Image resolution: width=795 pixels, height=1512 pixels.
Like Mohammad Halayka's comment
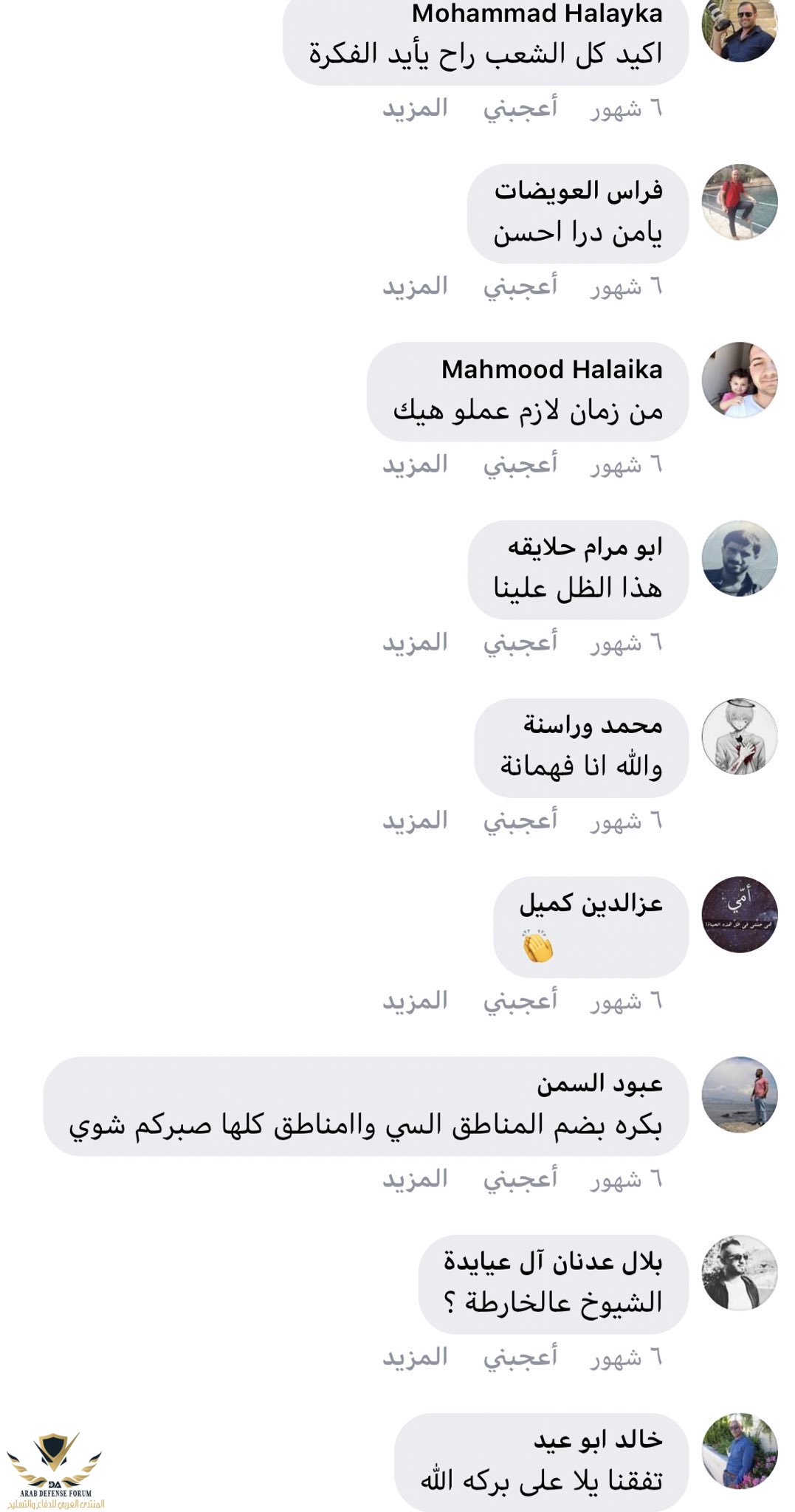[x=520, y=109]
